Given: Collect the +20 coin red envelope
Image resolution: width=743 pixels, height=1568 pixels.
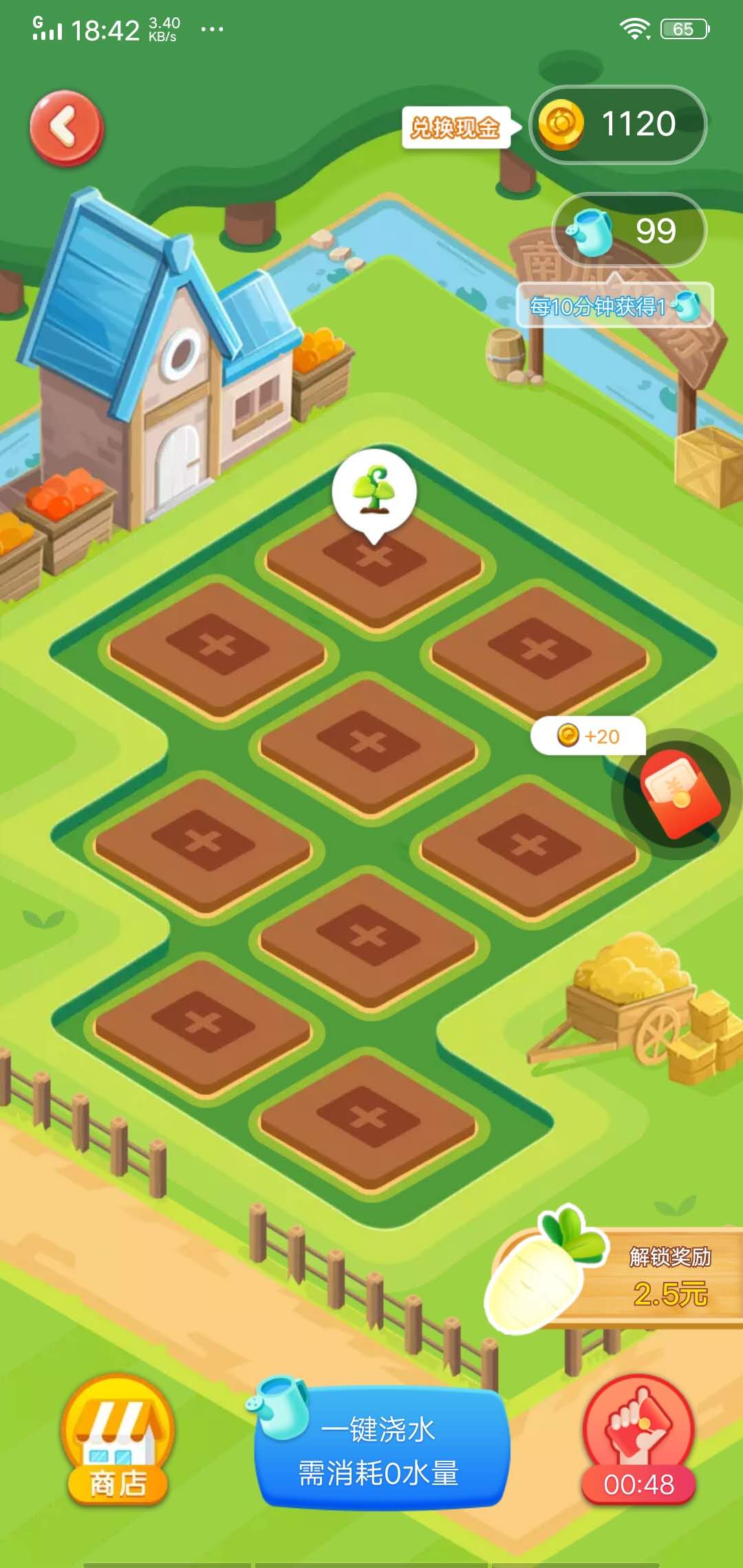Looking at the screenshot, I should point(678,793).
